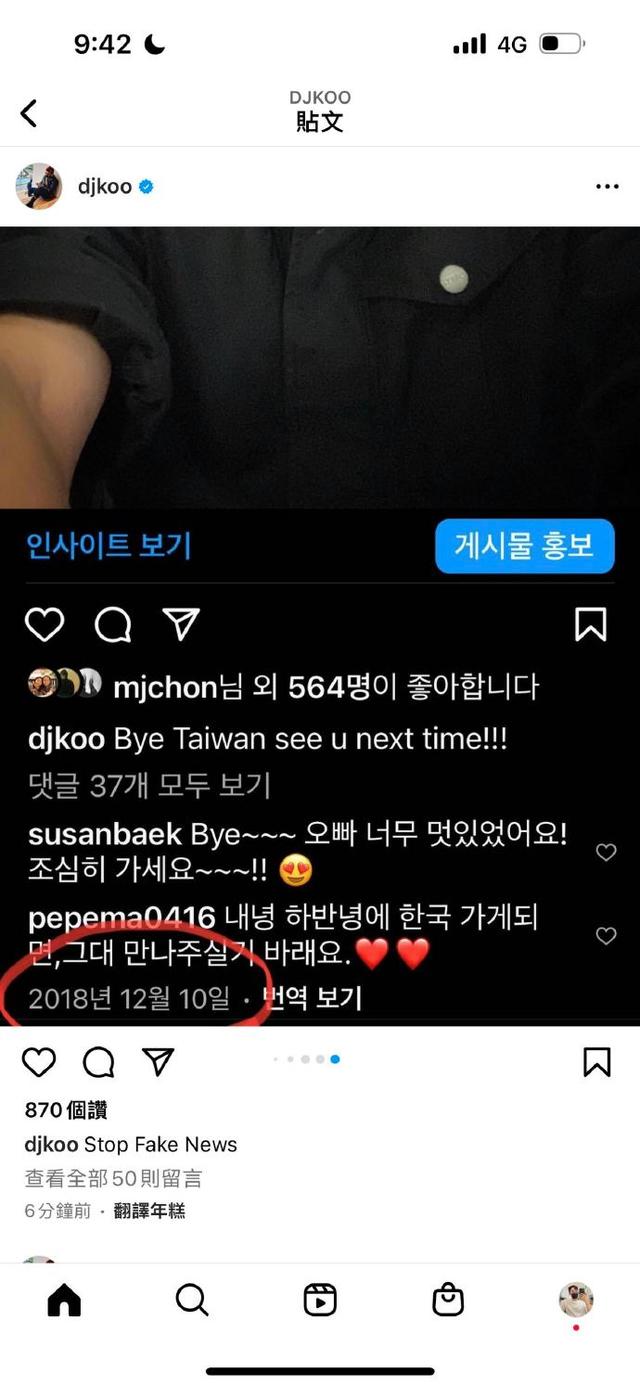The image size is (640, 1387).
Task: Share the post via paper plane icon
Action: pos(158,1062)
